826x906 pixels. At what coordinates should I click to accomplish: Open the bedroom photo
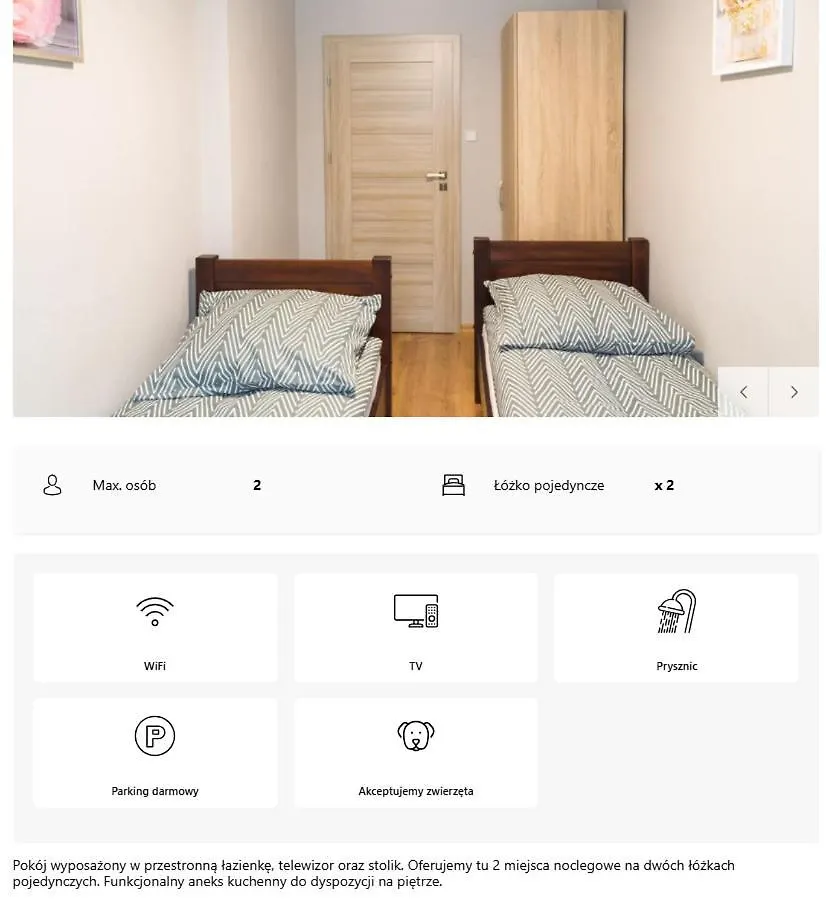coord(400,200)
